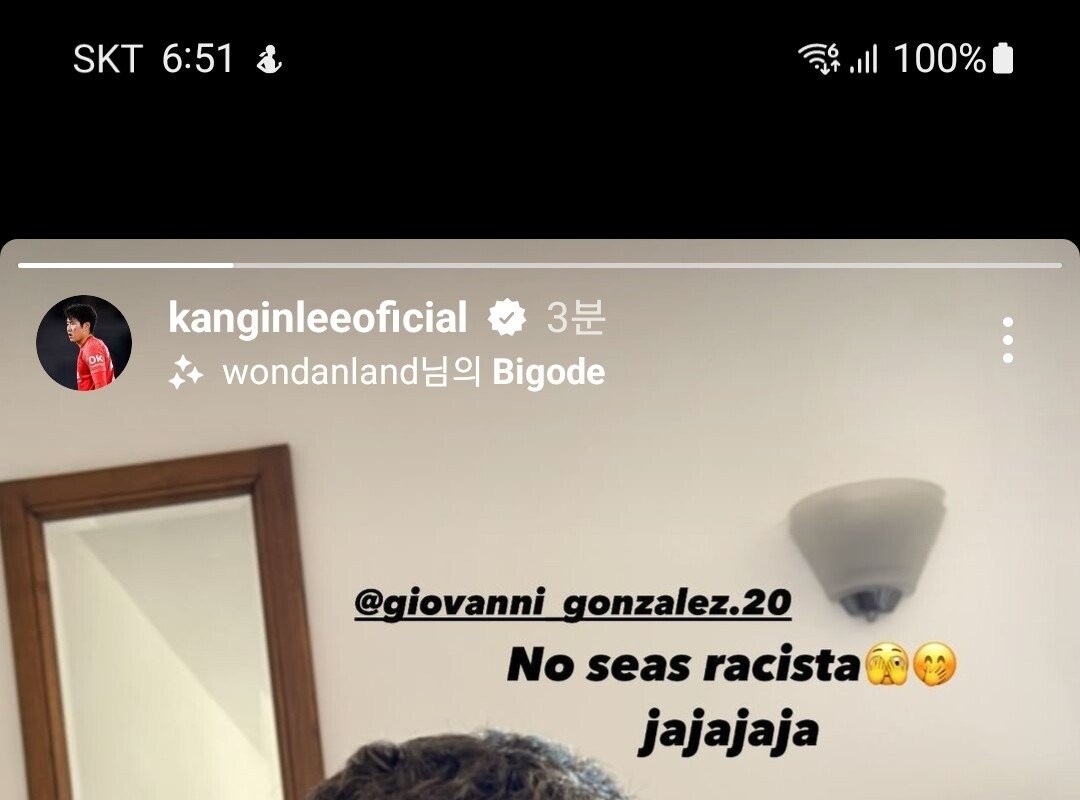Open the @giovanni_gonzalez.20 mention
The width and height of the screenshot is (1080, 800).
(572, 603)
